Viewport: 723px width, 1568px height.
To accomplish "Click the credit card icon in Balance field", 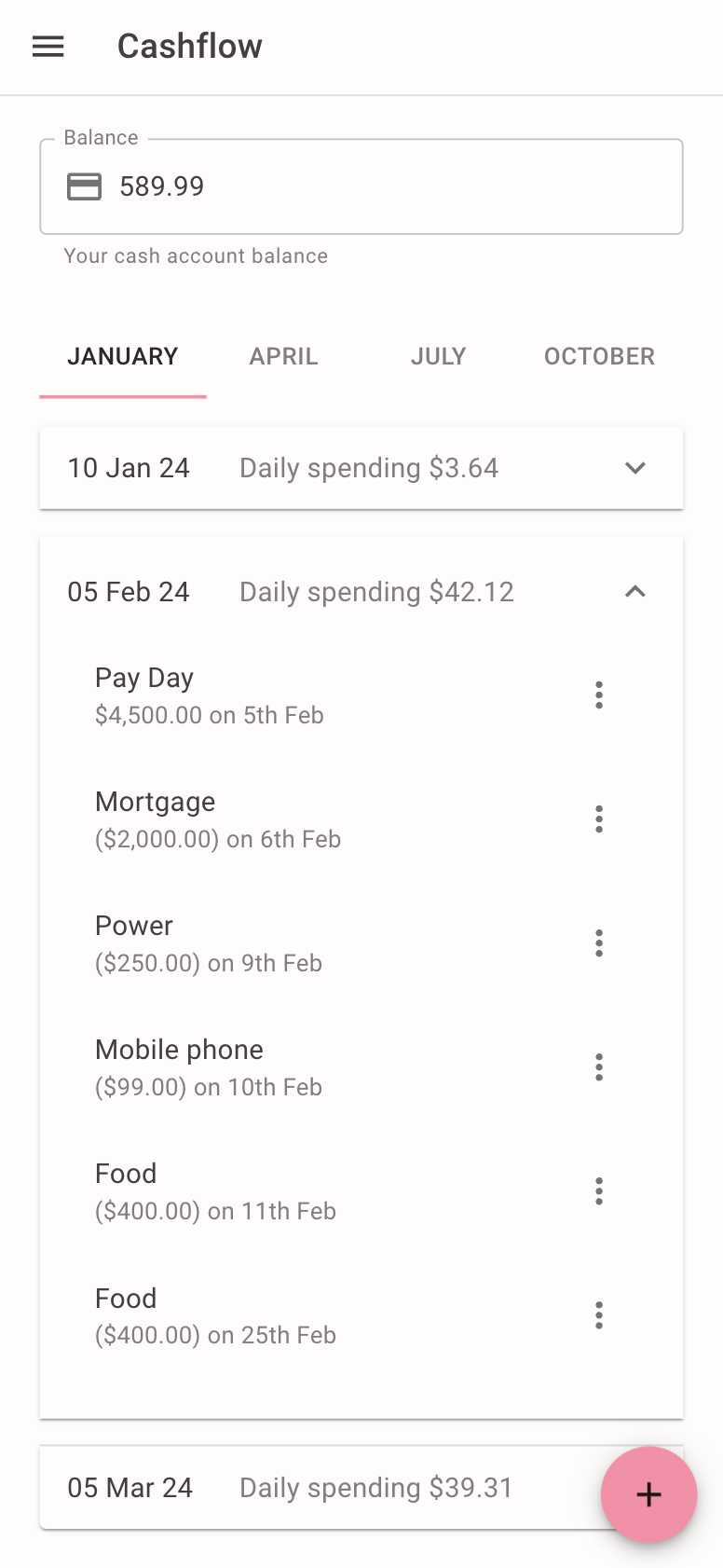I will 85,186.
